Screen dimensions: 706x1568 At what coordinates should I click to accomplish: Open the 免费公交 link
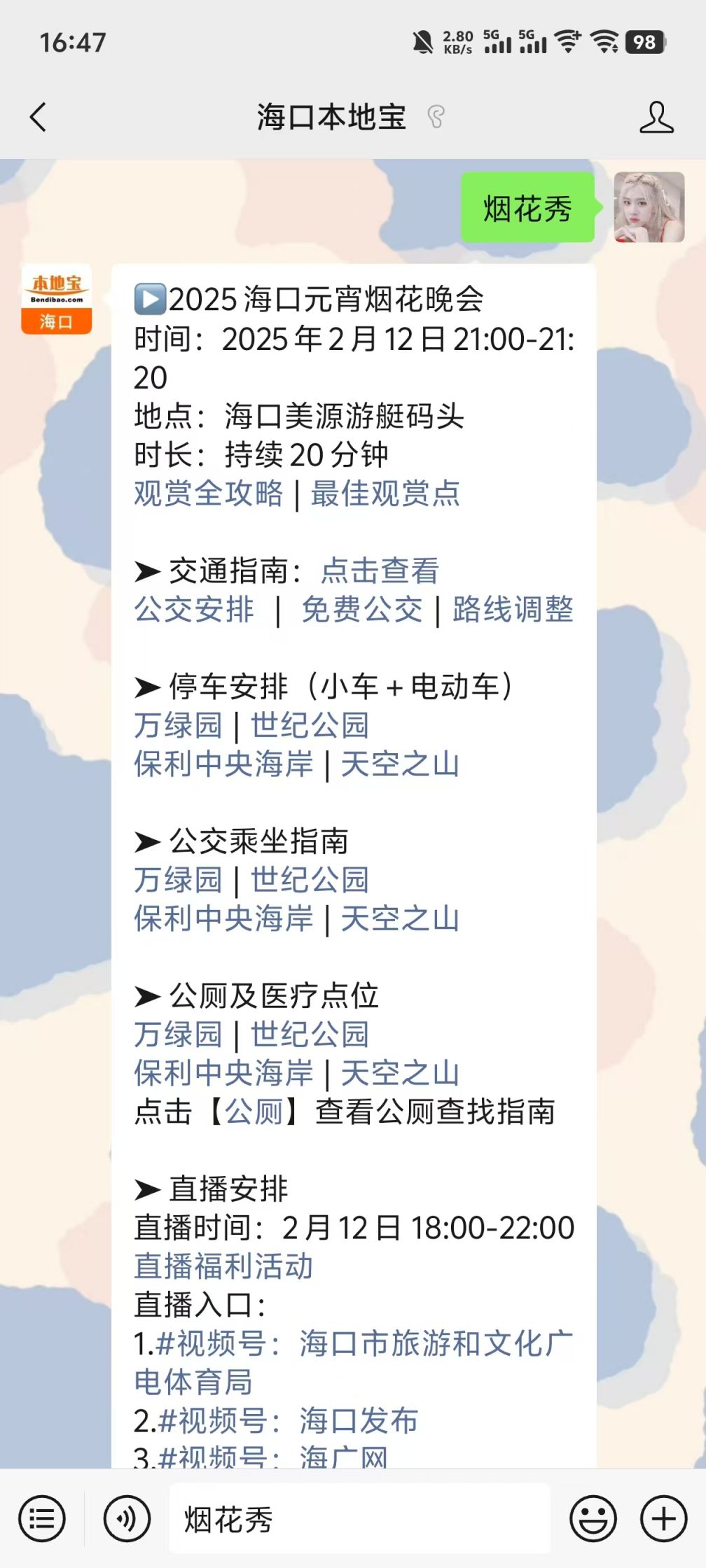pos(361,609)
